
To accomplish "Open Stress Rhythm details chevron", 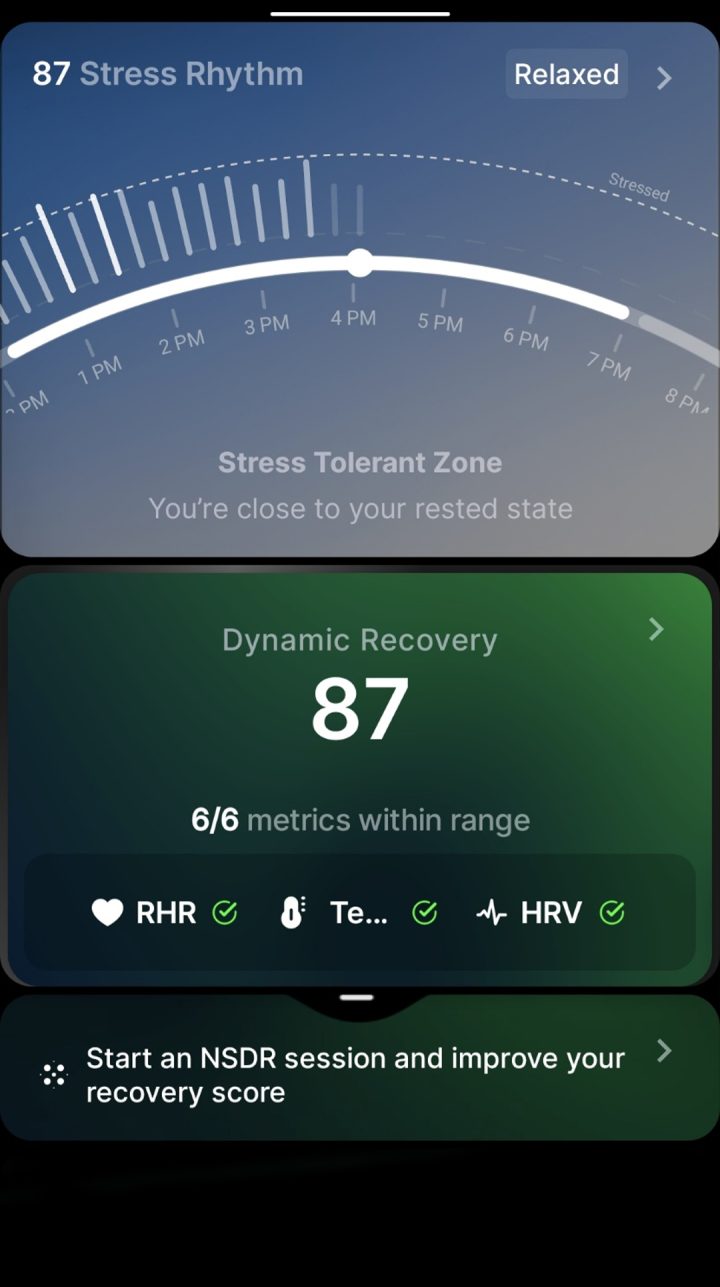I will click(x=664, y=77).
